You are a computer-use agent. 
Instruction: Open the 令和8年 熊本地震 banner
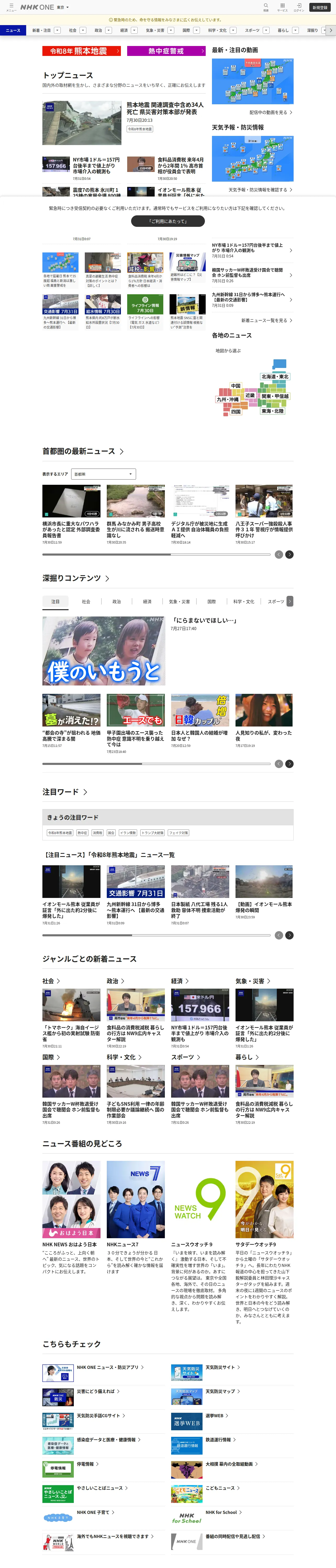(x=81, y=51)
